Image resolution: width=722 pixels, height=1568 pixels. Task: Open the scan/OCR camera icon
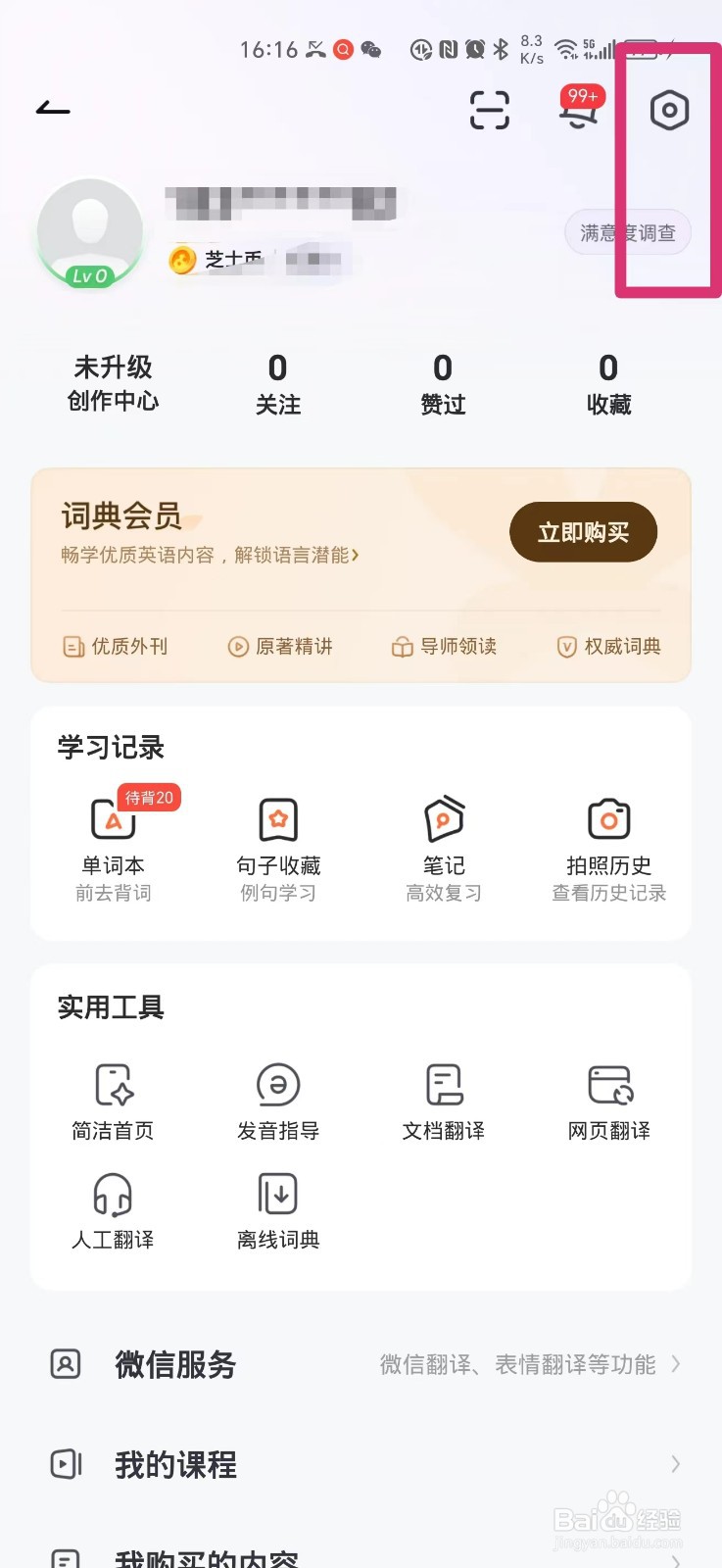point(489,111)
